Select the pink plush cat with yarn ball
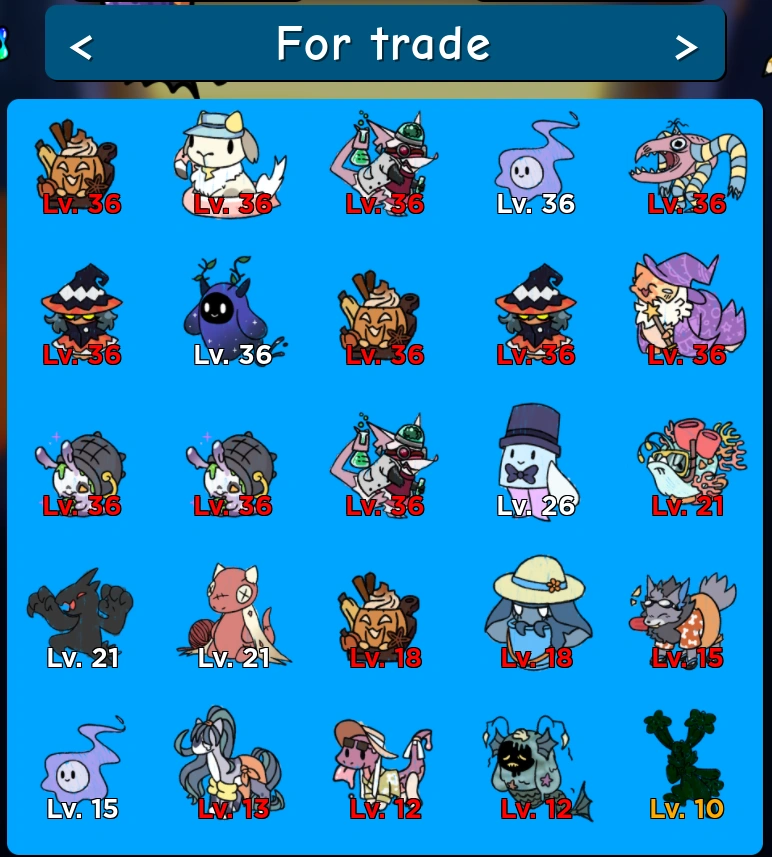This screenshot has width=772, height=857. [x=234, y=613]
